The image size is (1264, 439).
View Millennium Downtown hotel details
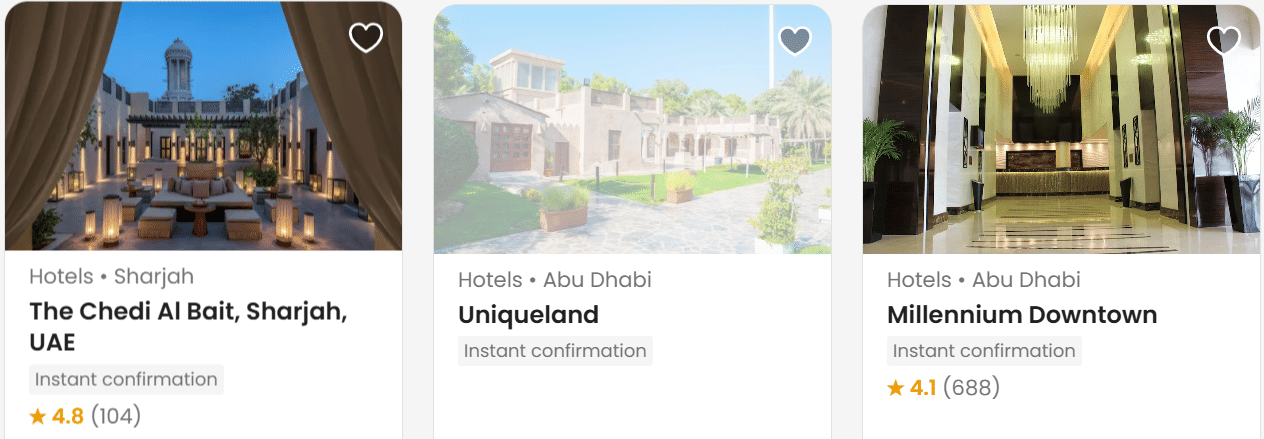(x=1021, y=315)
